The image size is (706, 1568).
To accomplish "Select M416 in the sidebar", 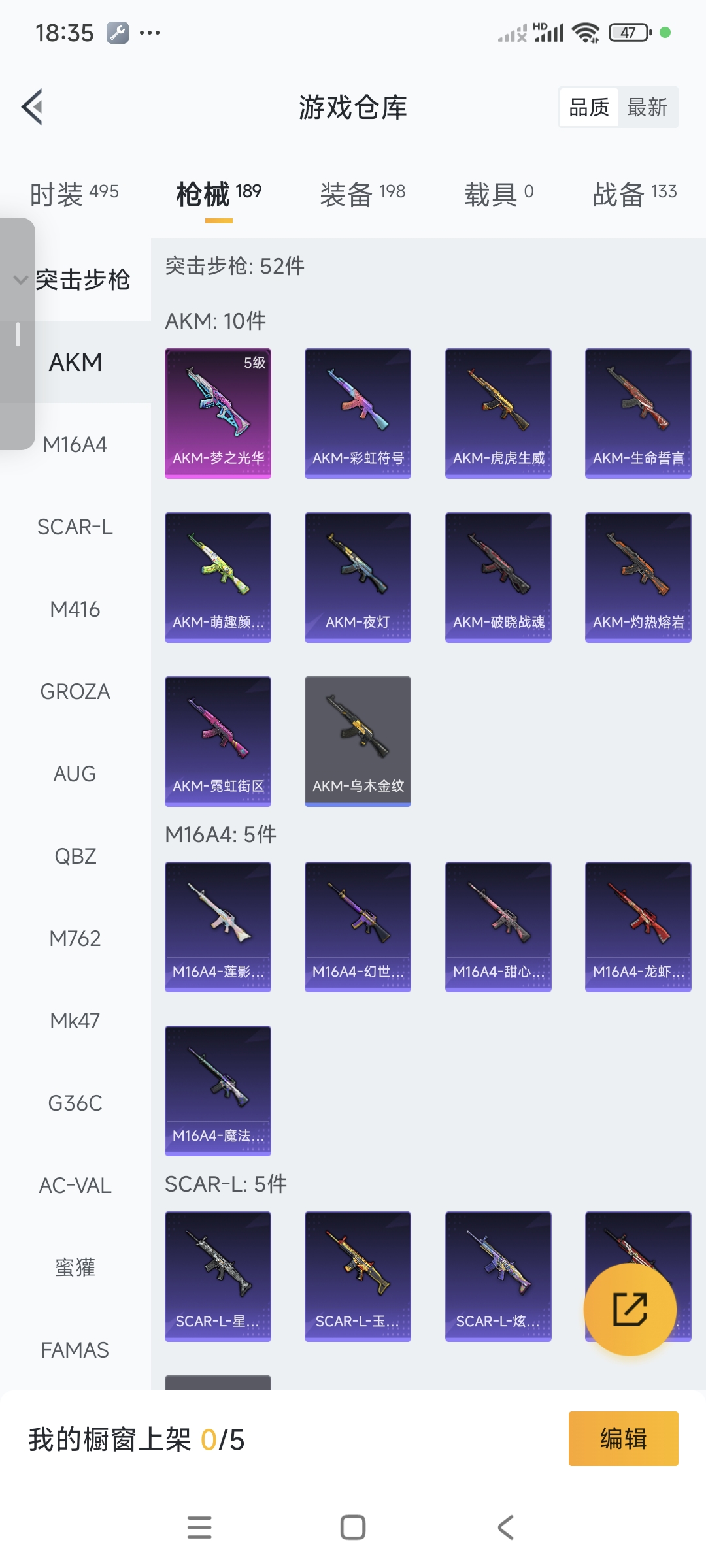I will pos(75,609).
